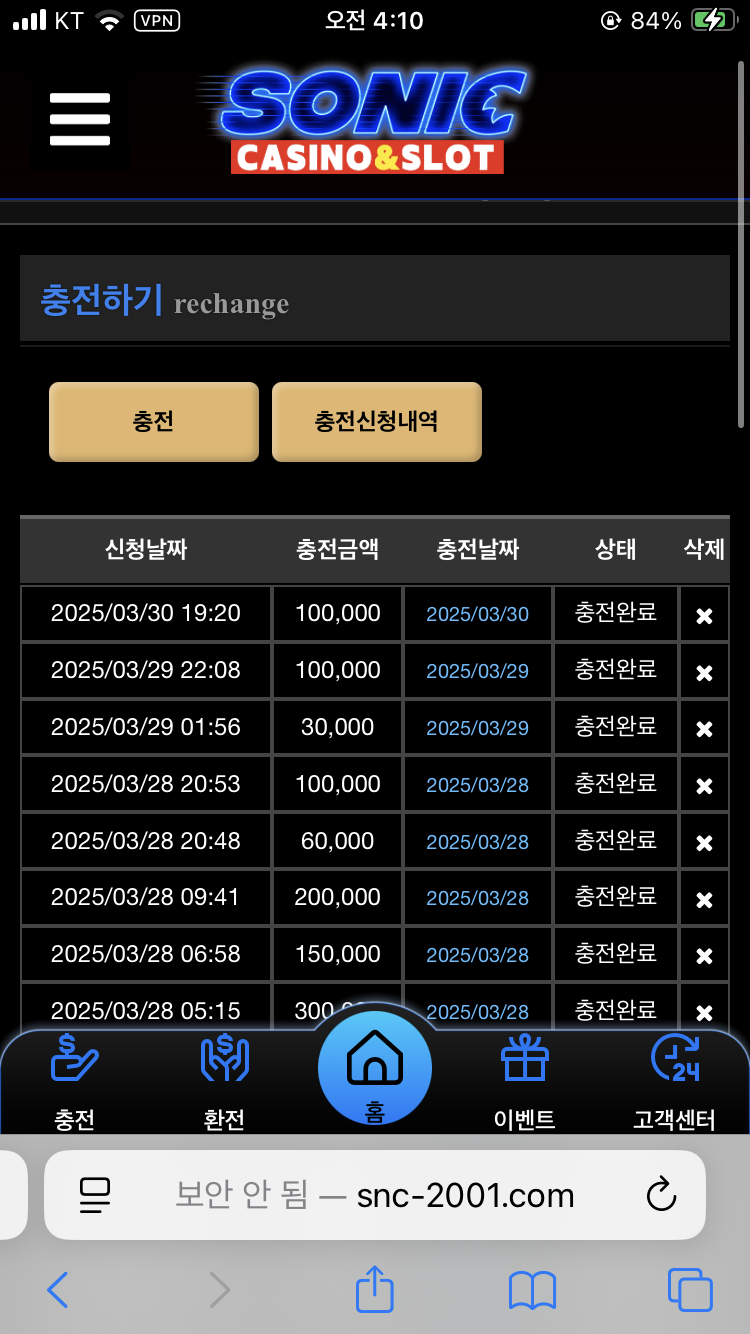Open the hamburger menu
Viewport: 750px width, 1334px height.
pyautogui.click(x=79, y=119)
